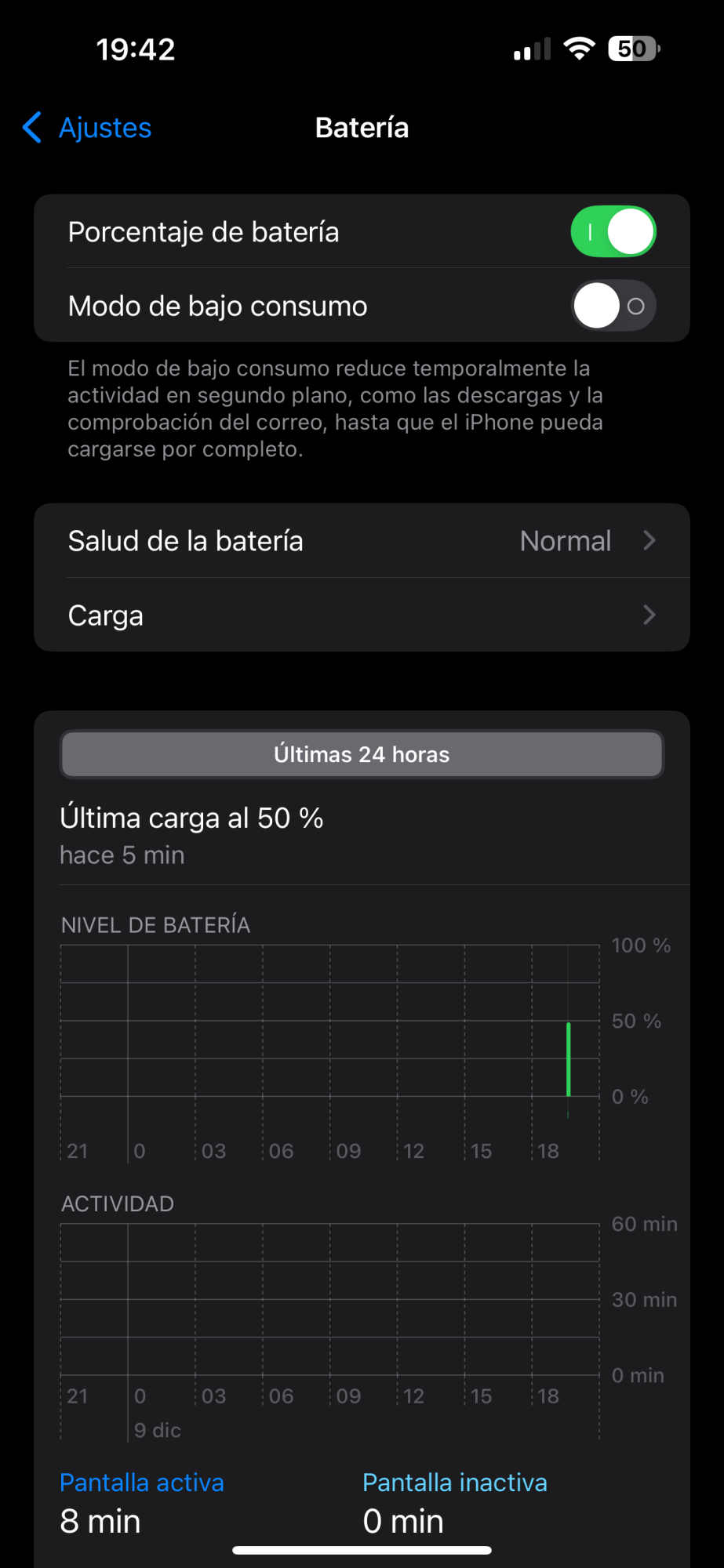Select the Últimas 24 horas segment
The width and height of the screenshot is (724, 1568).
362,754
